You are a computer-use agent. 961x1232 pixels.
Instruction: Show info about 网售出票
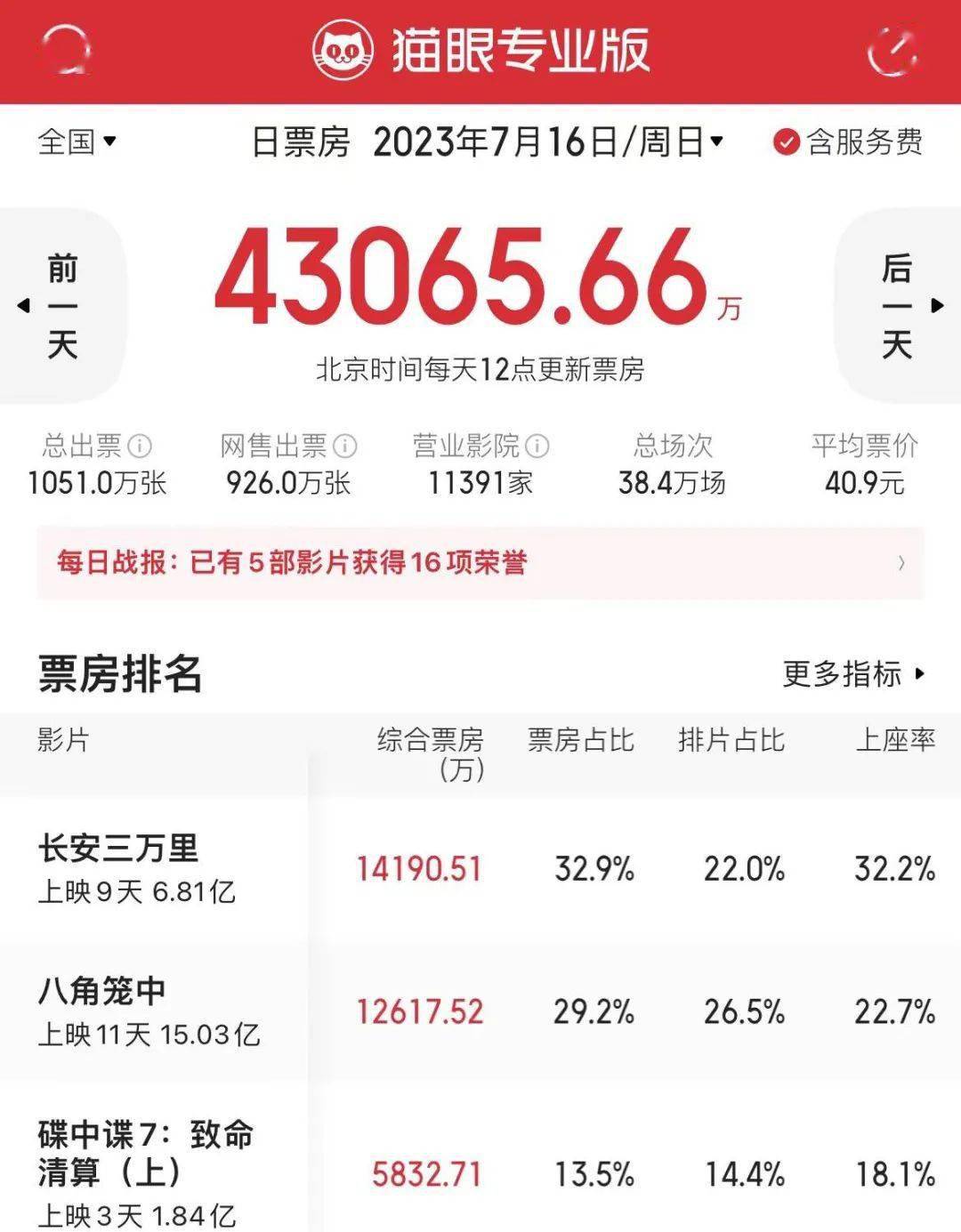(x=344, y=446)
